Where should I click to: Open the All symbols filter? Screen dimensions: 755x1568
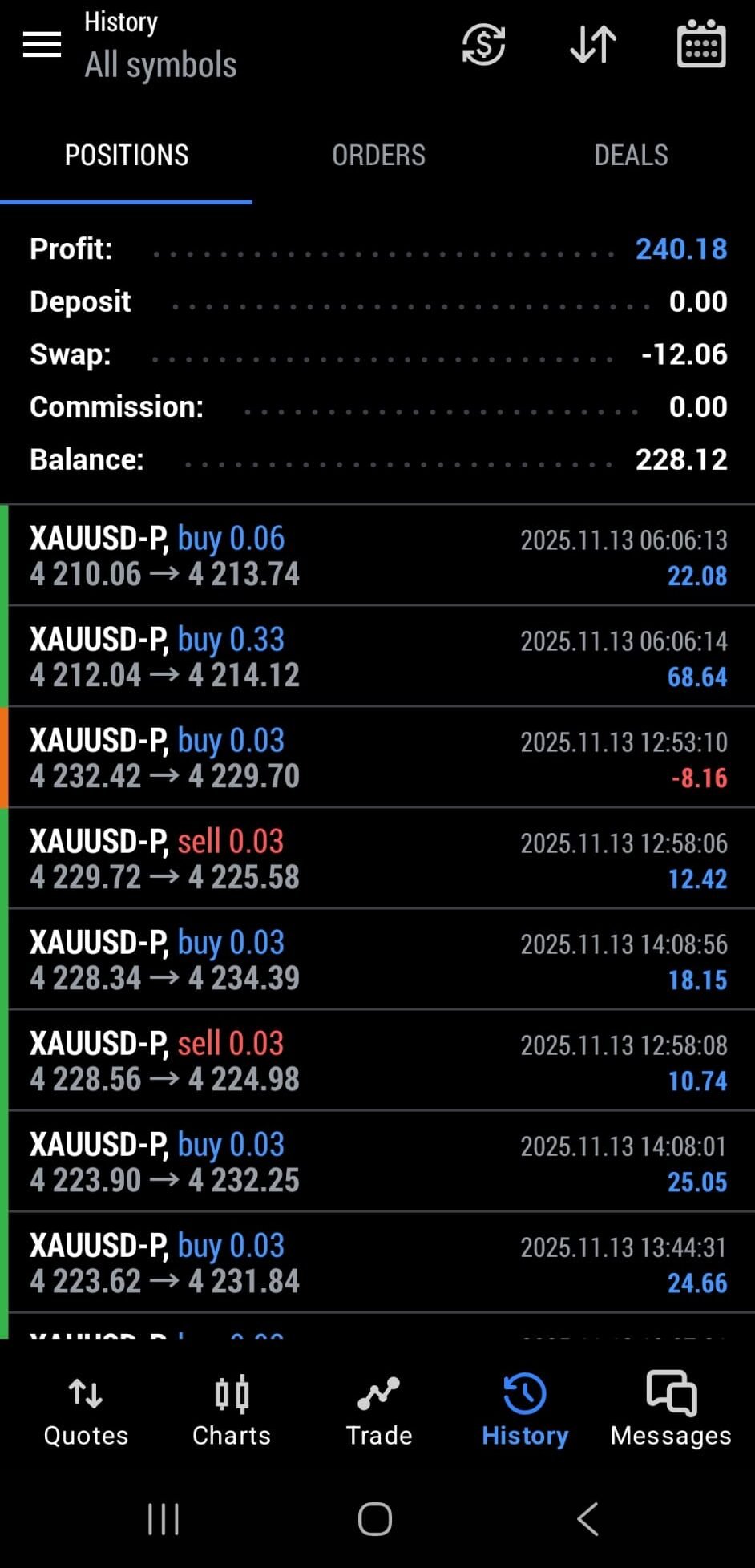(160, 64)
